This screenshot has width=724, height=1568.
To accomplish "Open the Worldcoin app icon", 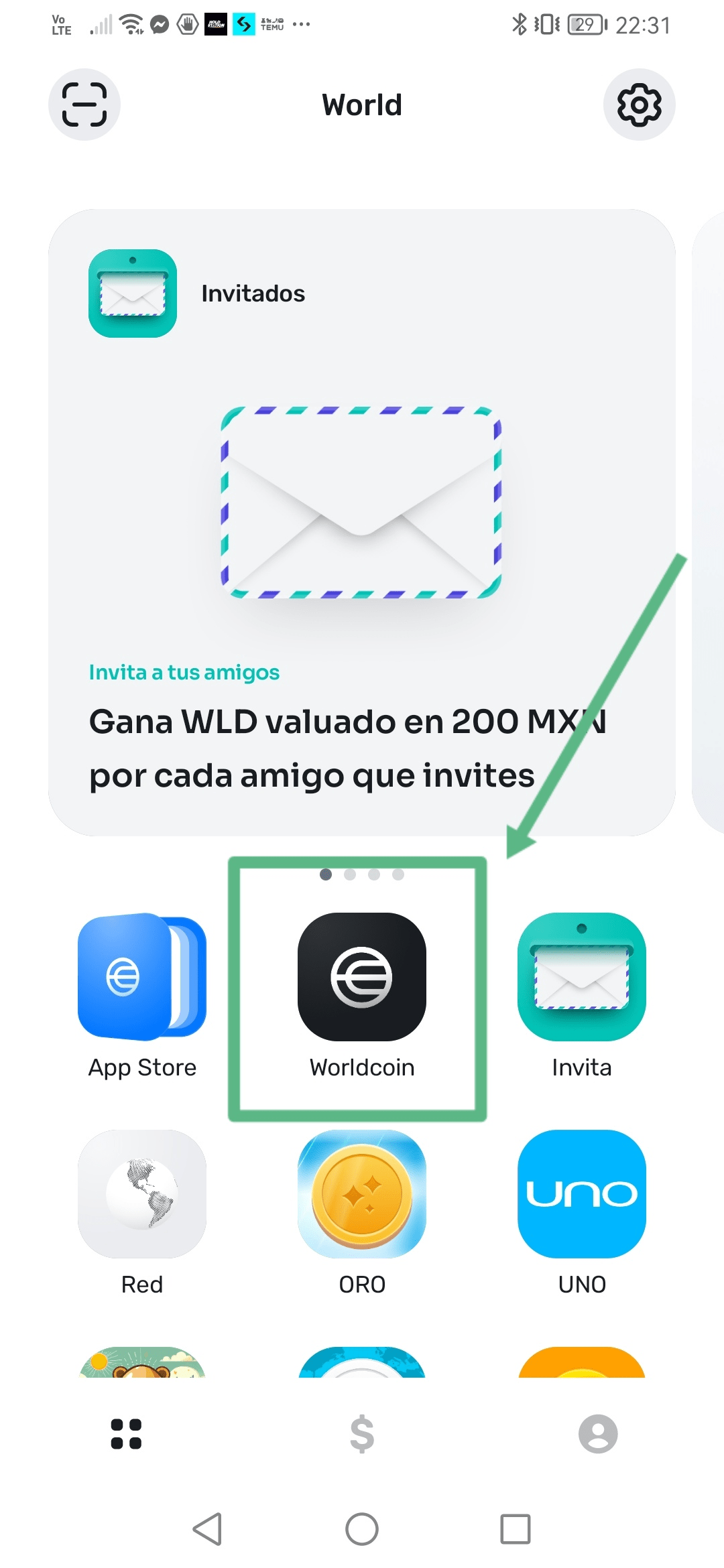I will 361,978.
